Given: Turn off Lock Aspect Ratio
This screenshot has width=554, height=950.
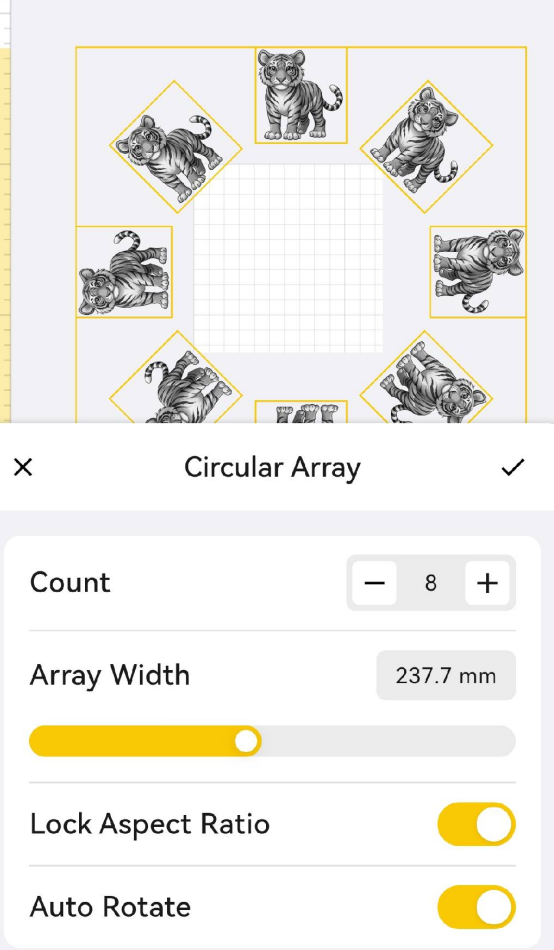Looking at the screenshot, I should 476,824.
